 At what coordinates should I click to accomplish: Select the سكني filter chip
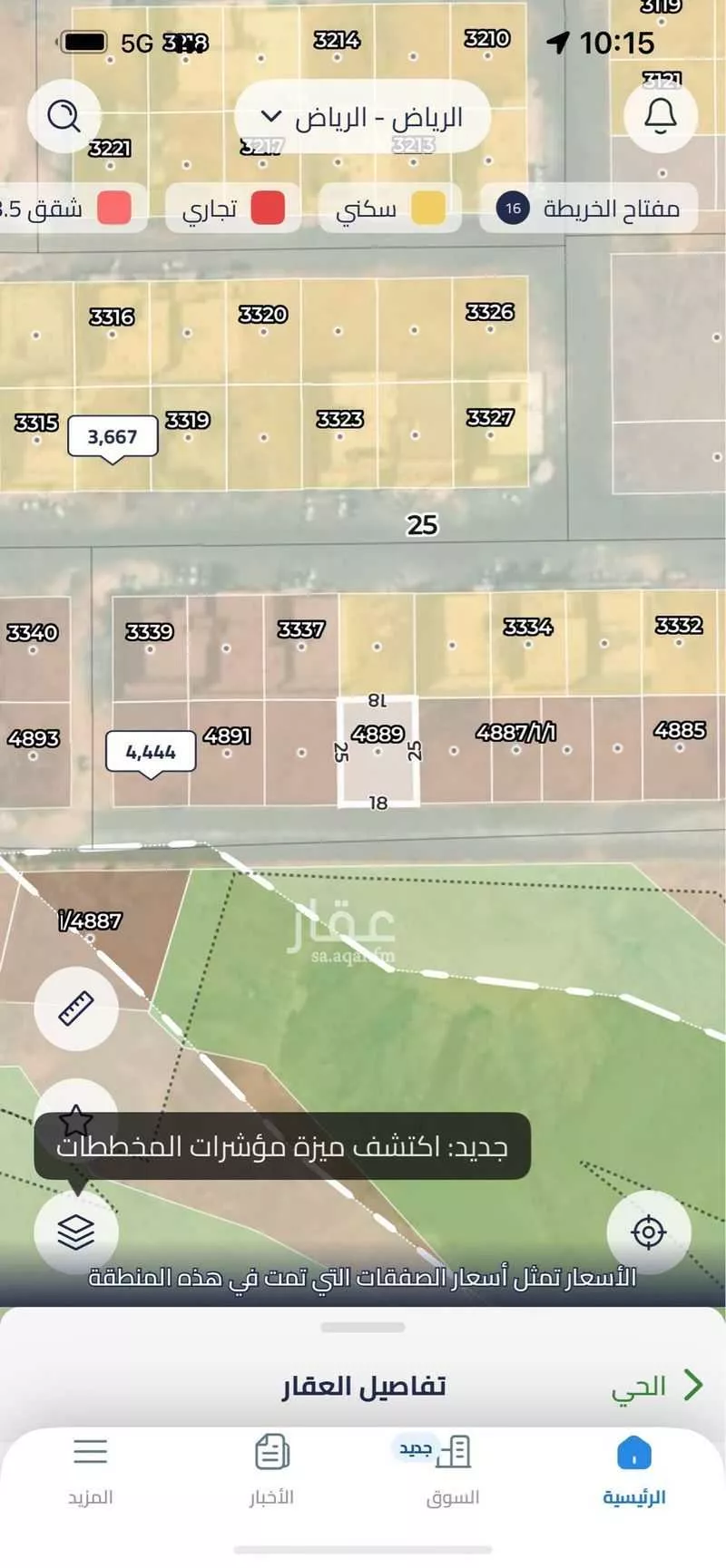point(389,209)
